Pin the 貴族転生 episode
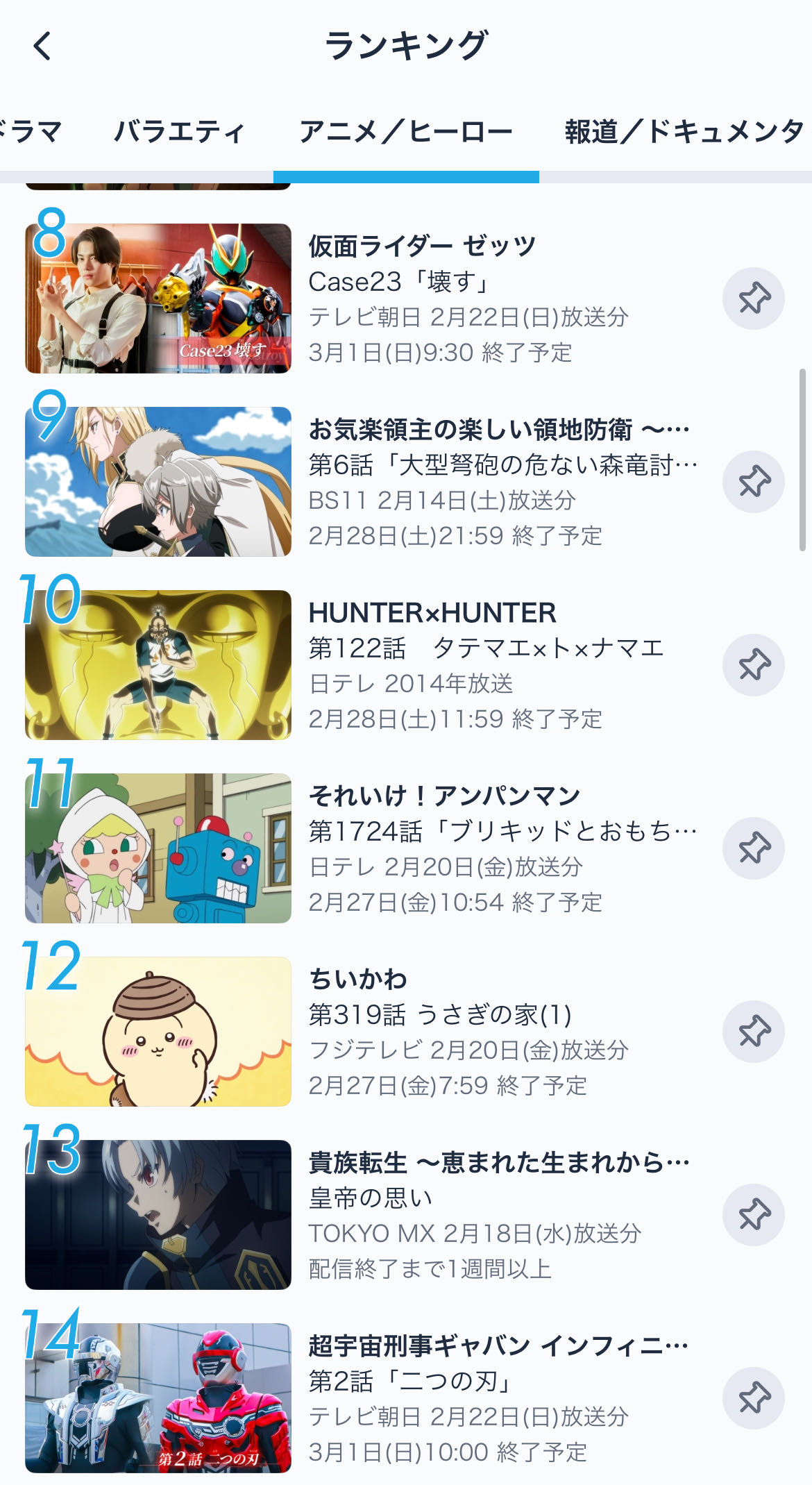The image size is (812, 1485). (x=754, y=1215)
